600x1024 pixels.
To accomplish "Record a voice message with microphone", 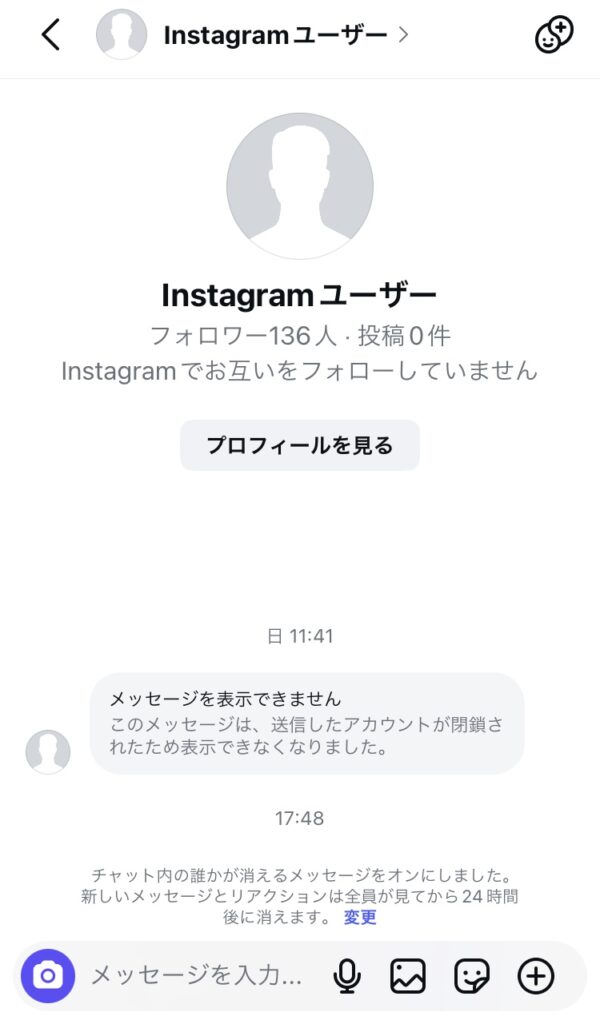I will 346,975.
